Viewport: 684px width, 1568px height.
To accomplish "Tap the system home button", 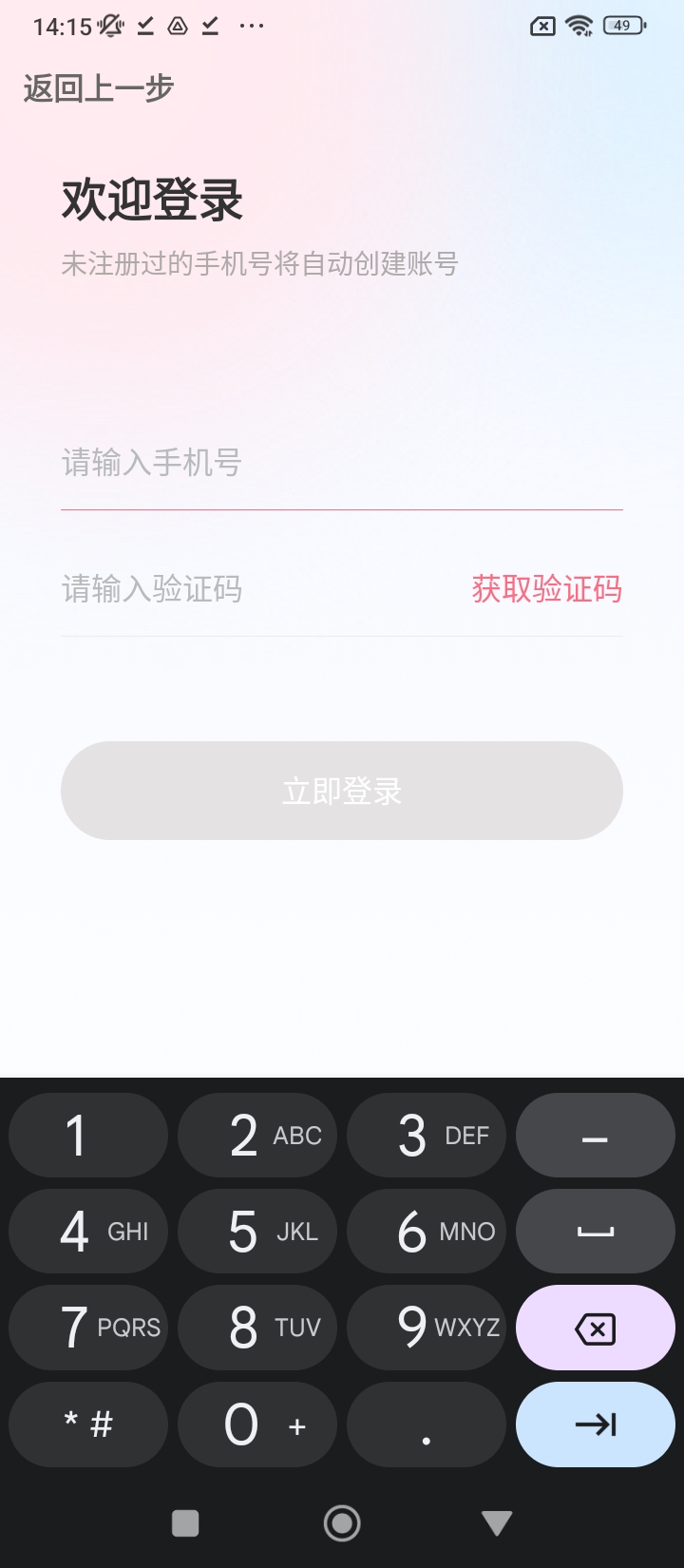I will (342, 1523).
